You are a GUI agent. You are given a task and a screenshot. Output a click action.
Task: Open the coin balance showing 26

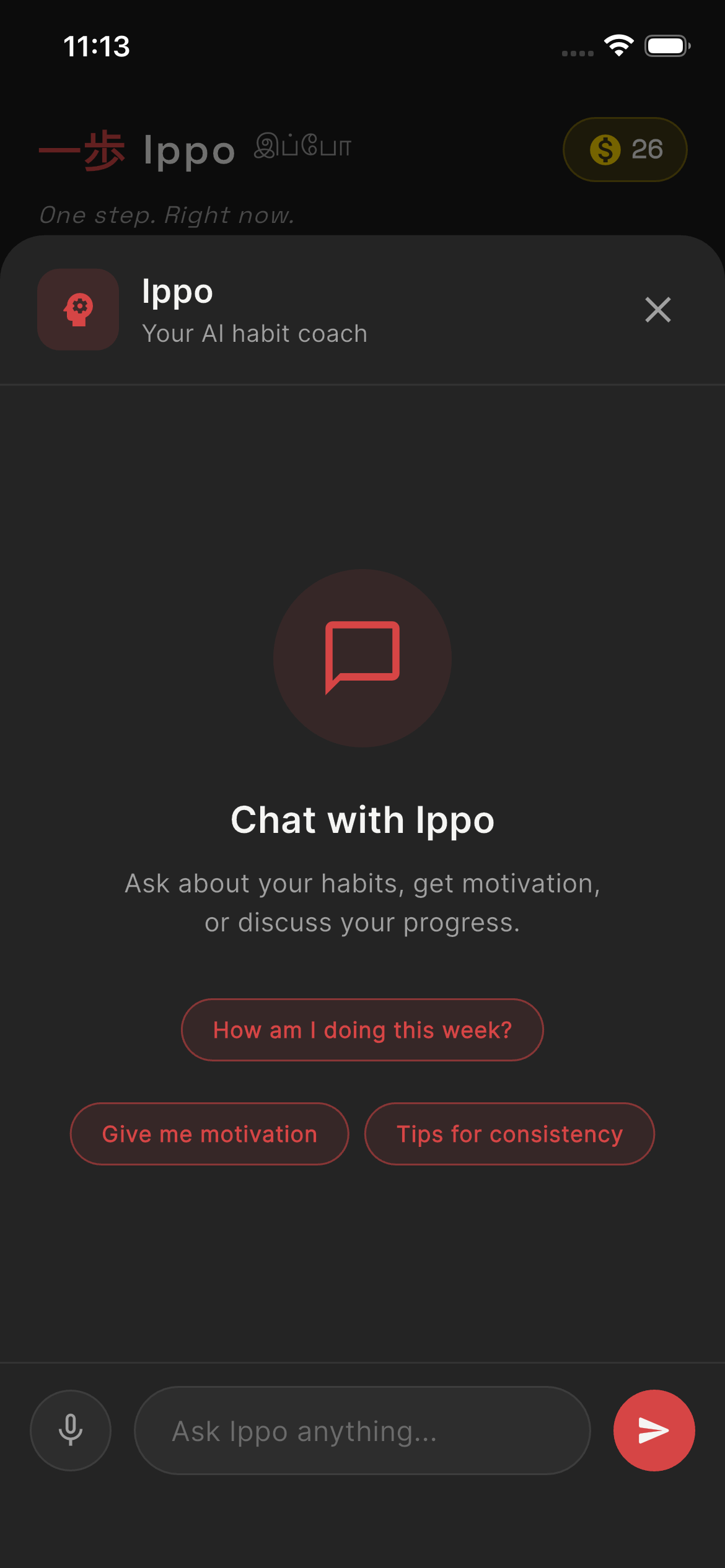click(x=625, y=150)
